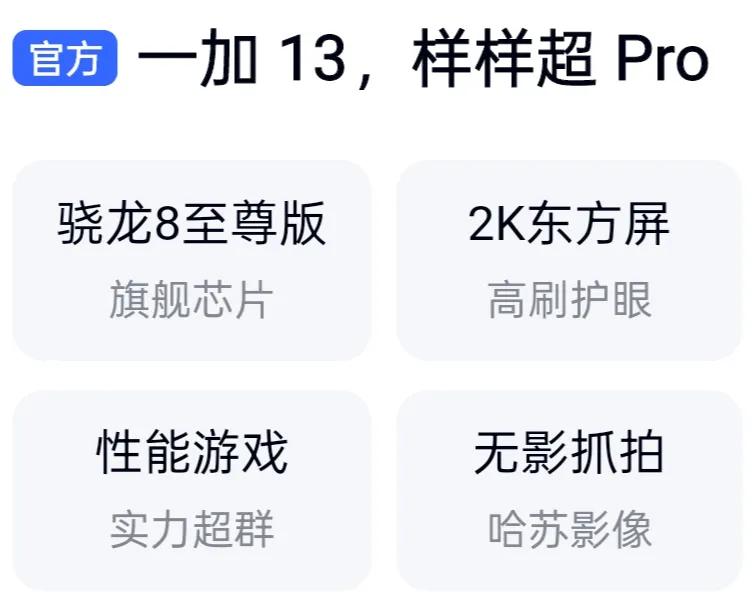753x609 pixels.
Task: Tap the 无影抓拍 Hasselblad imaging card
Action: 569,490
